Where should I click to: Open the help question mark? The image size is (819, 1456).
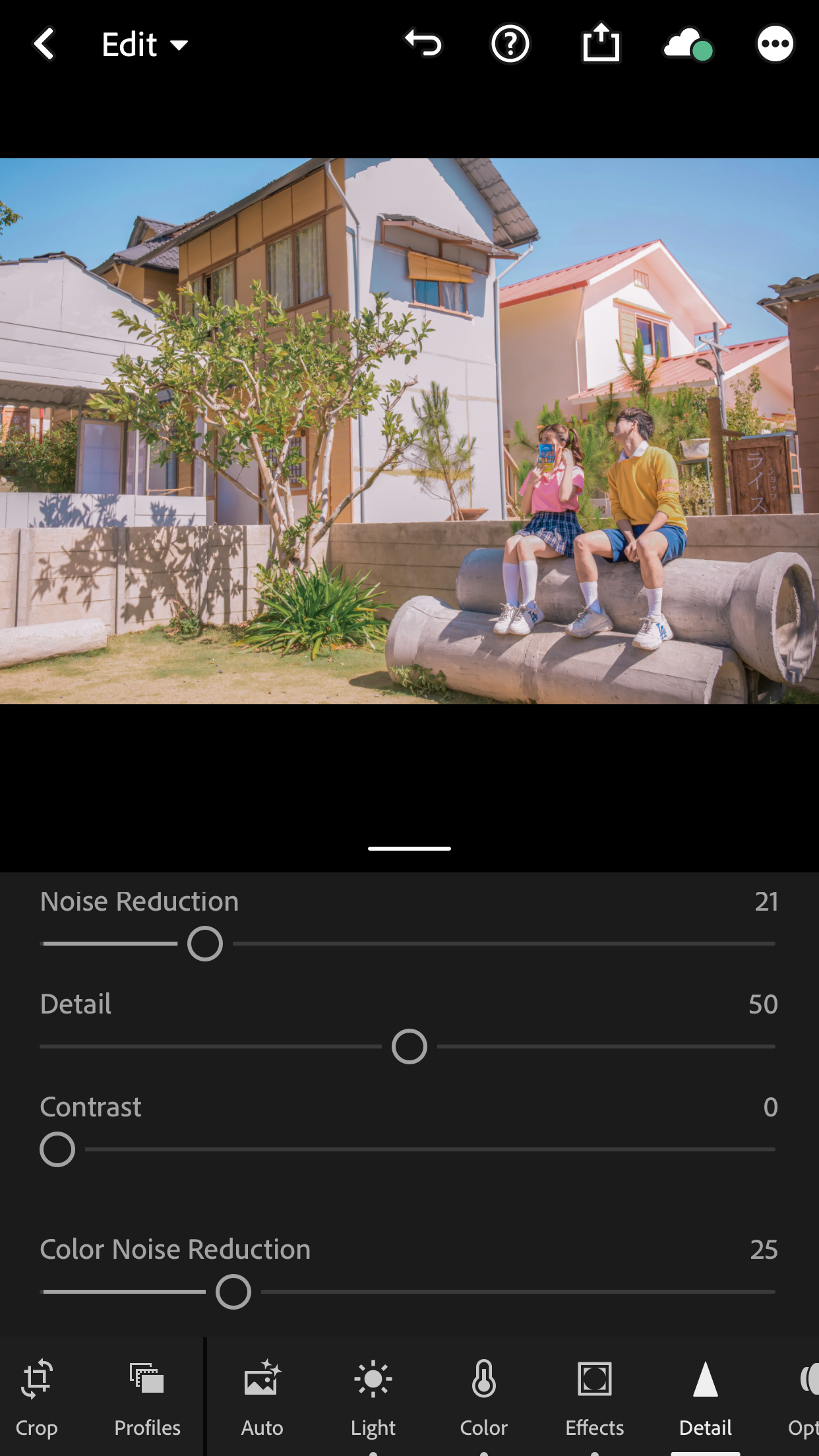pos(510,44)
